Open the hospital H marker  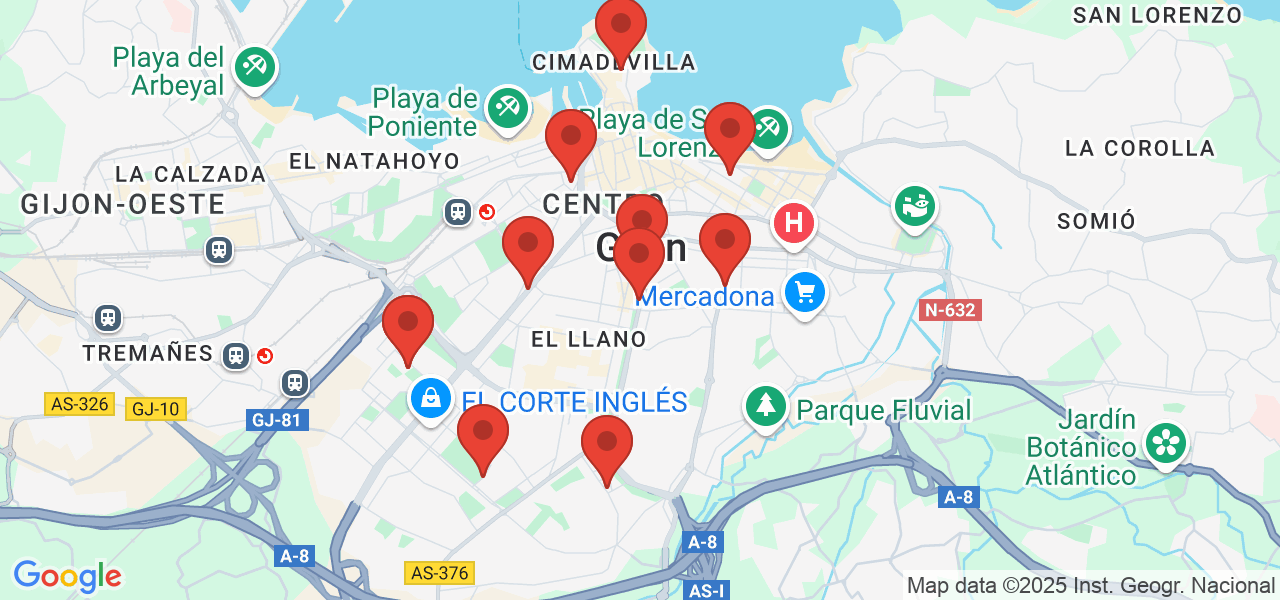click(x=794, y=223)
